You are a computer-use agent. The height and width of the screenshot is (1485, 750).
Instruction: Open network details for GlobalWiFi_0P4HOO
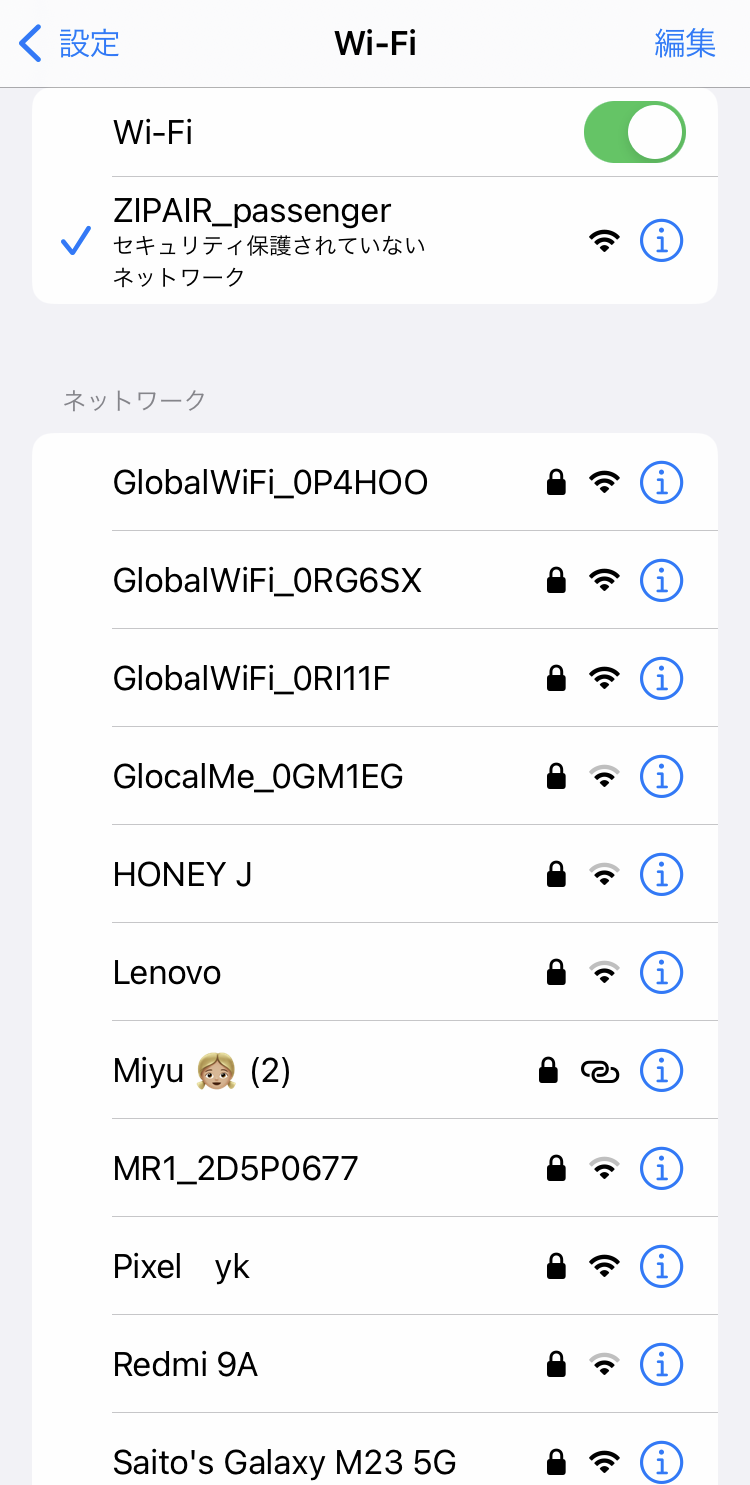click(661, 481)
